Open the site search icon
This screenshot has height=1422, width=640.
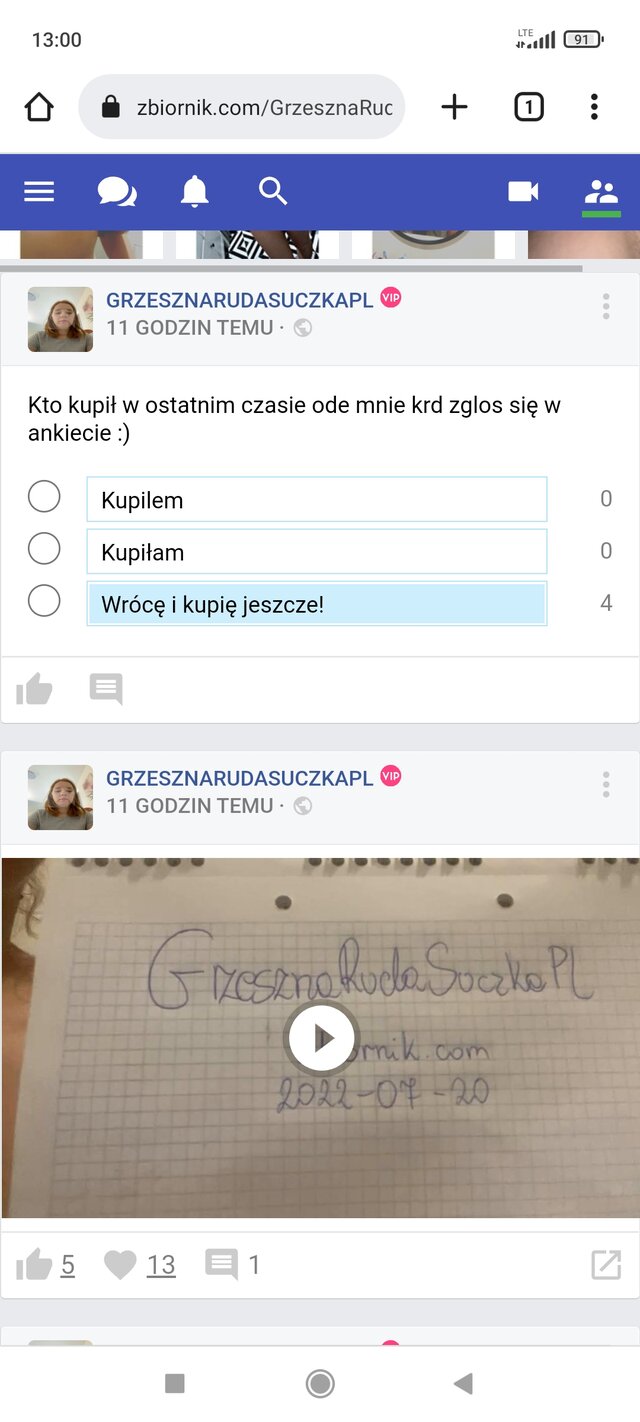pos(273,191)
